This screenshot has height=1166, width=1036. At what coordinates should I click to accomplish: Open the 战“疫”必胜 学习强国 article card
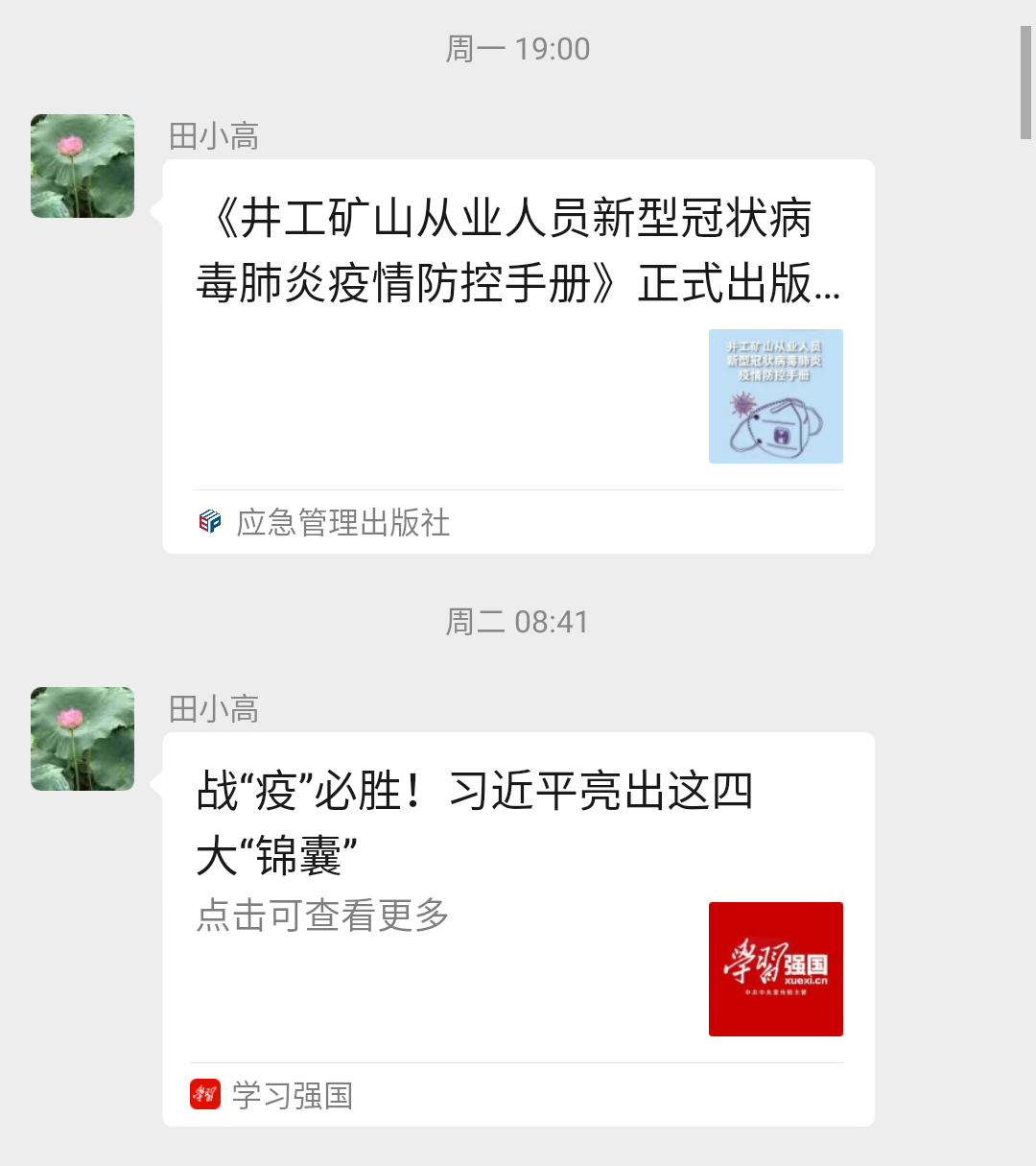click(x=518, y=928)
